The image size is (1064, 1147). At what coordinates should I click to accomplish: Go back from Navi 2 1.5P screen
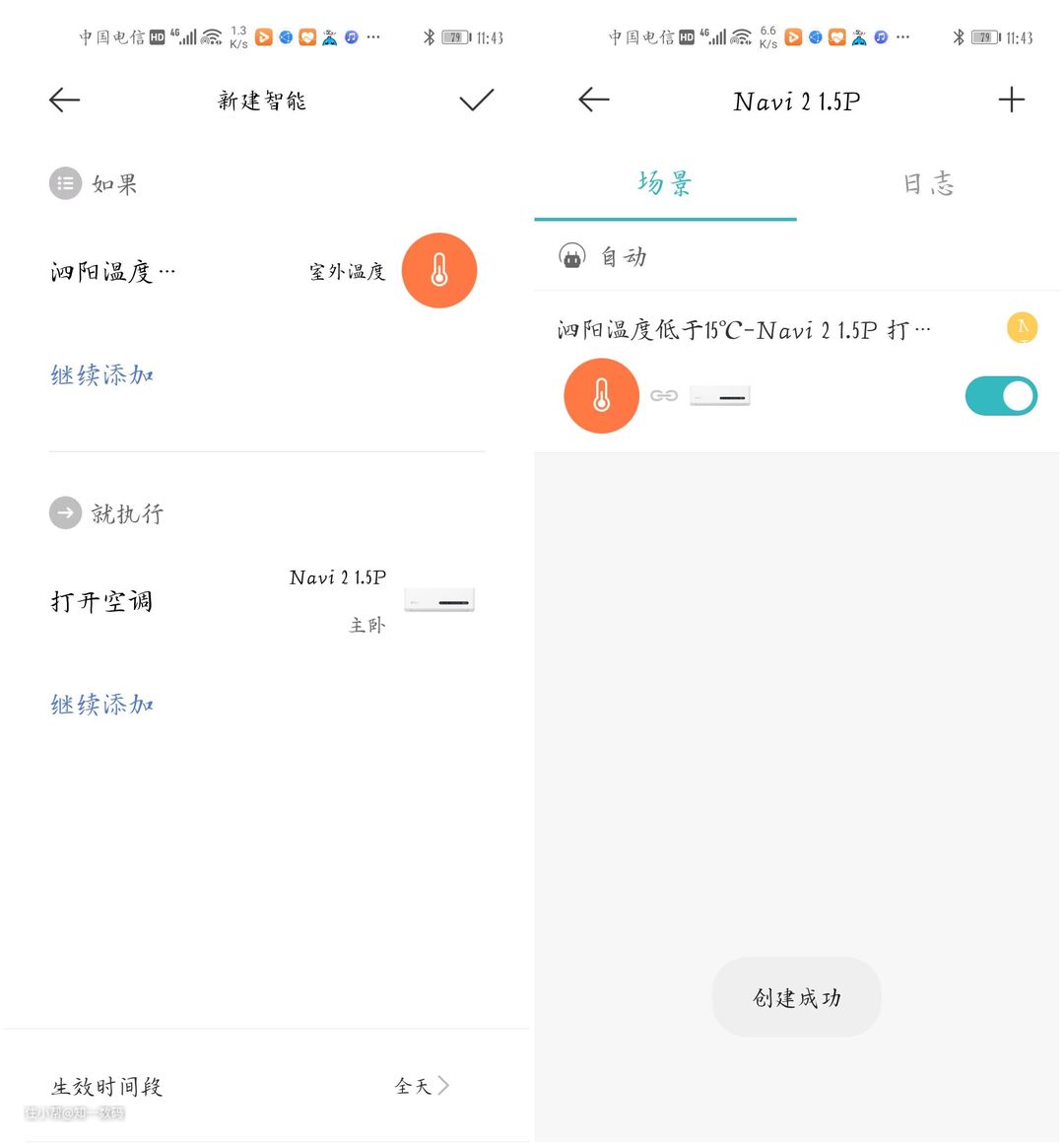594,100
